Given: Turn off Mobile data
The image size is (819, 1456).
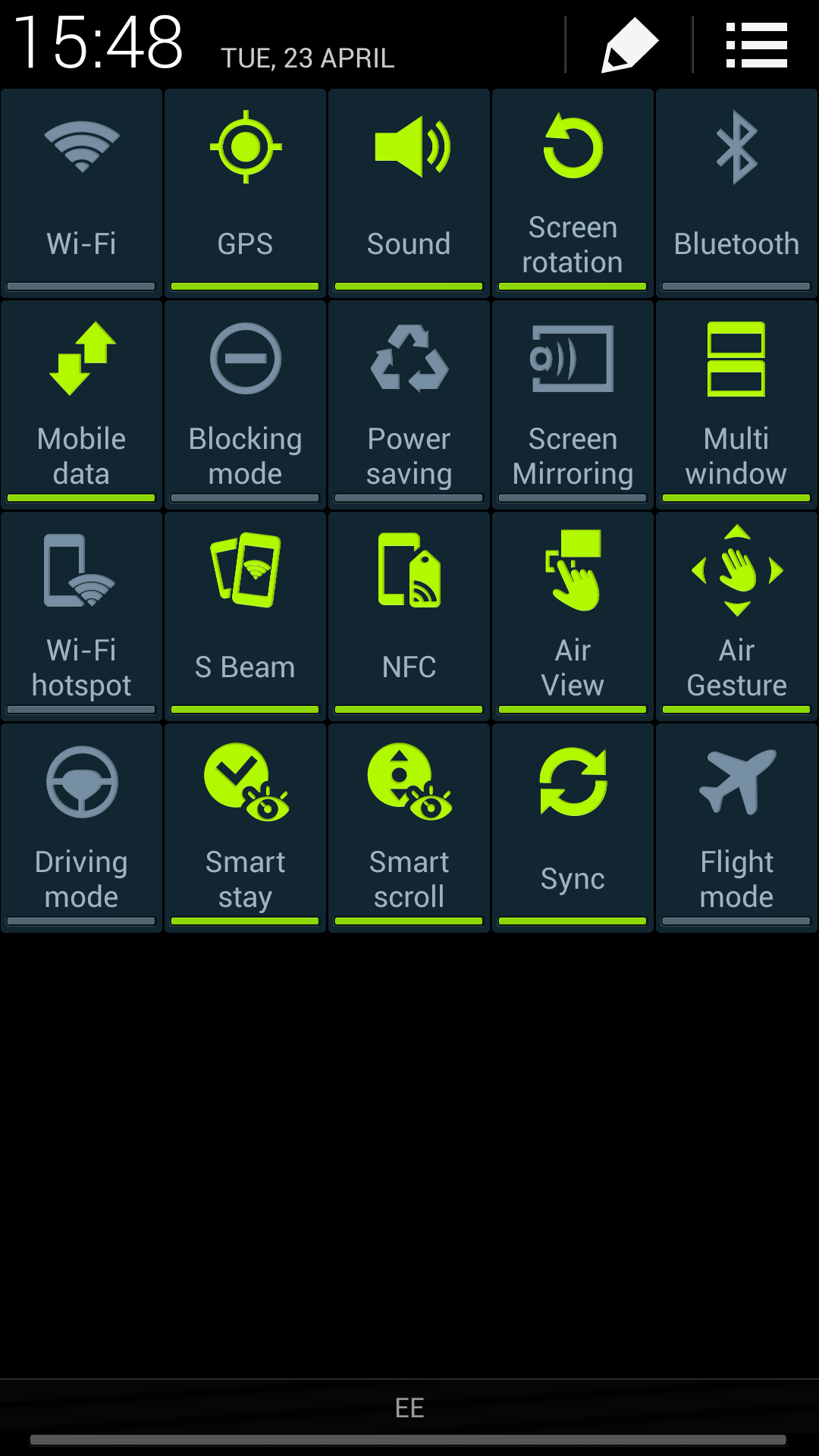Looking at the screenshot, I should 82,403.
